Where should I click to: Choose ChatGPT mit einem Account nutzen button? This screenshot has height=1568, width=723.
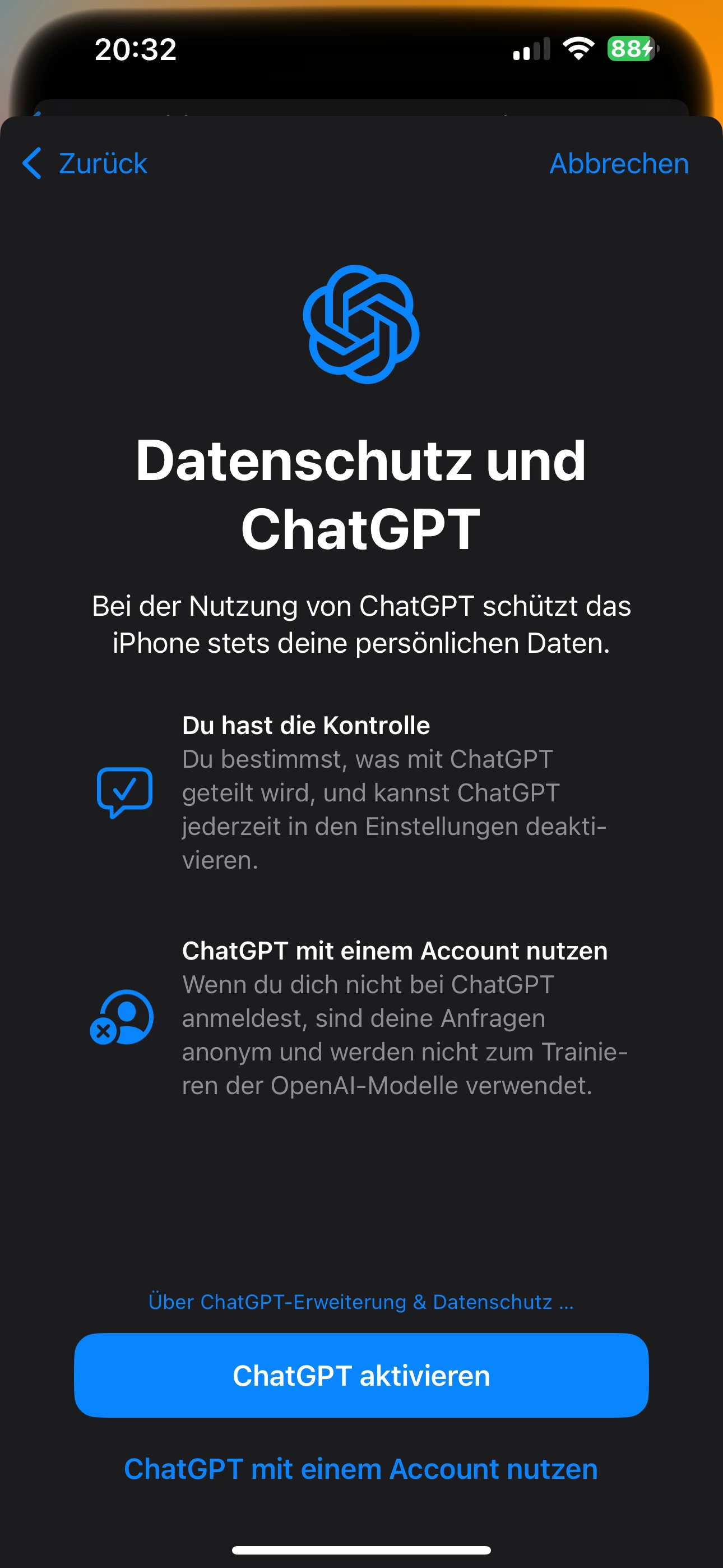point(361,1469)
